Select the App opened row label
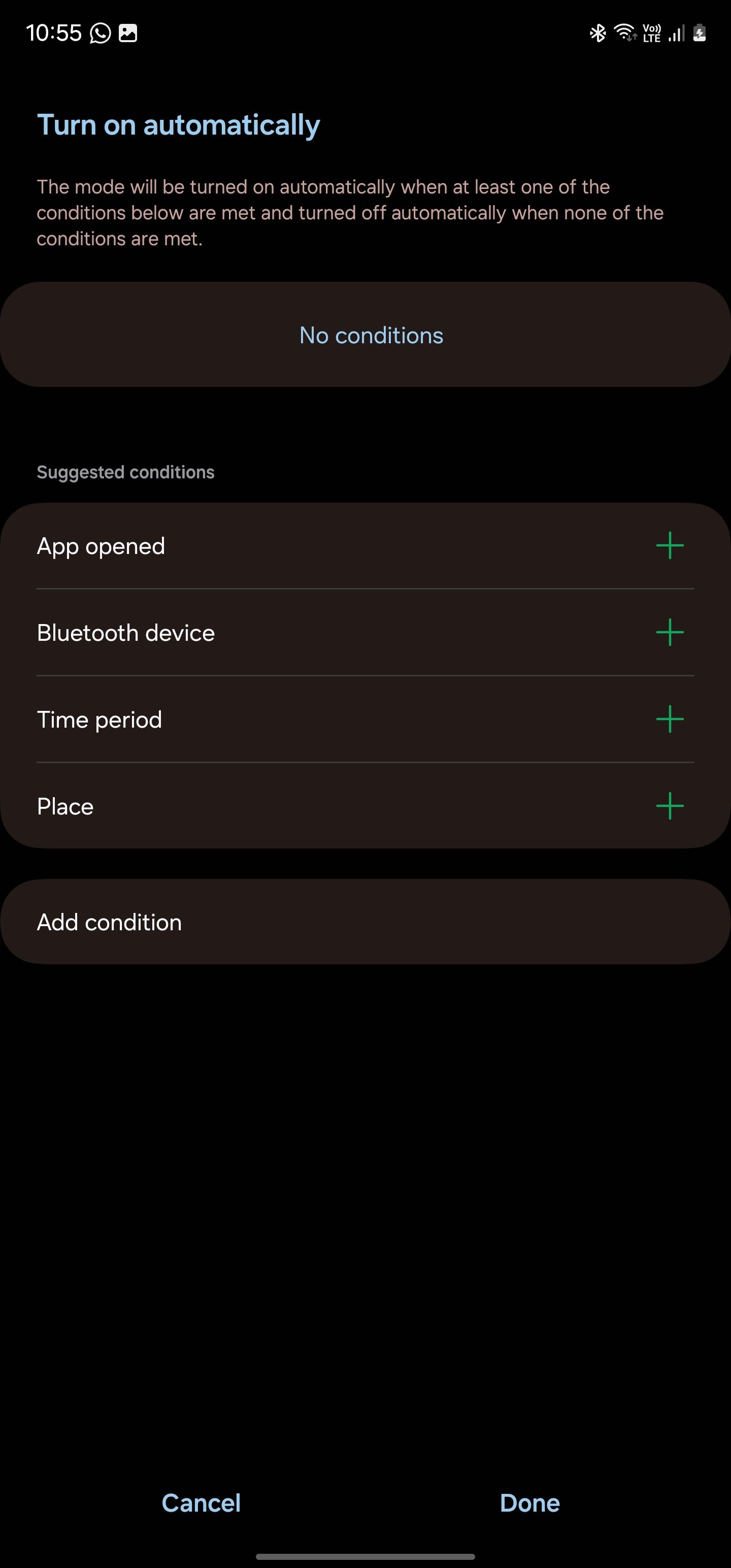 101,545
